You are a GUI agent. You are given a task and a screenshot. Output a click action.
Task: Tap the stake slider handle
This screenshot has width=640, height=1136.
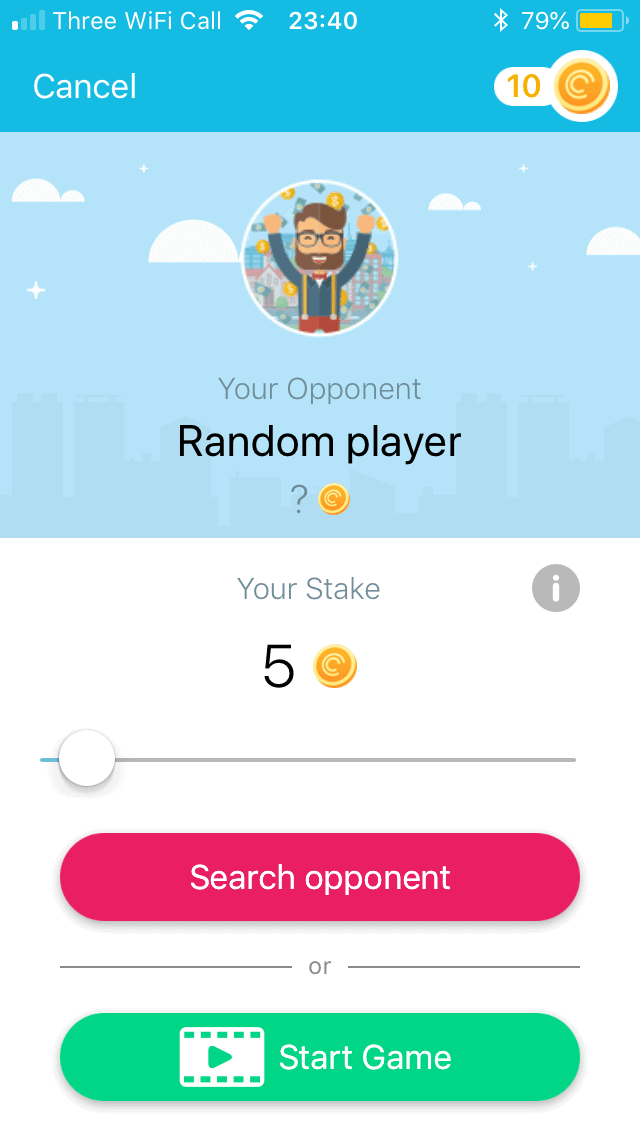87,759
